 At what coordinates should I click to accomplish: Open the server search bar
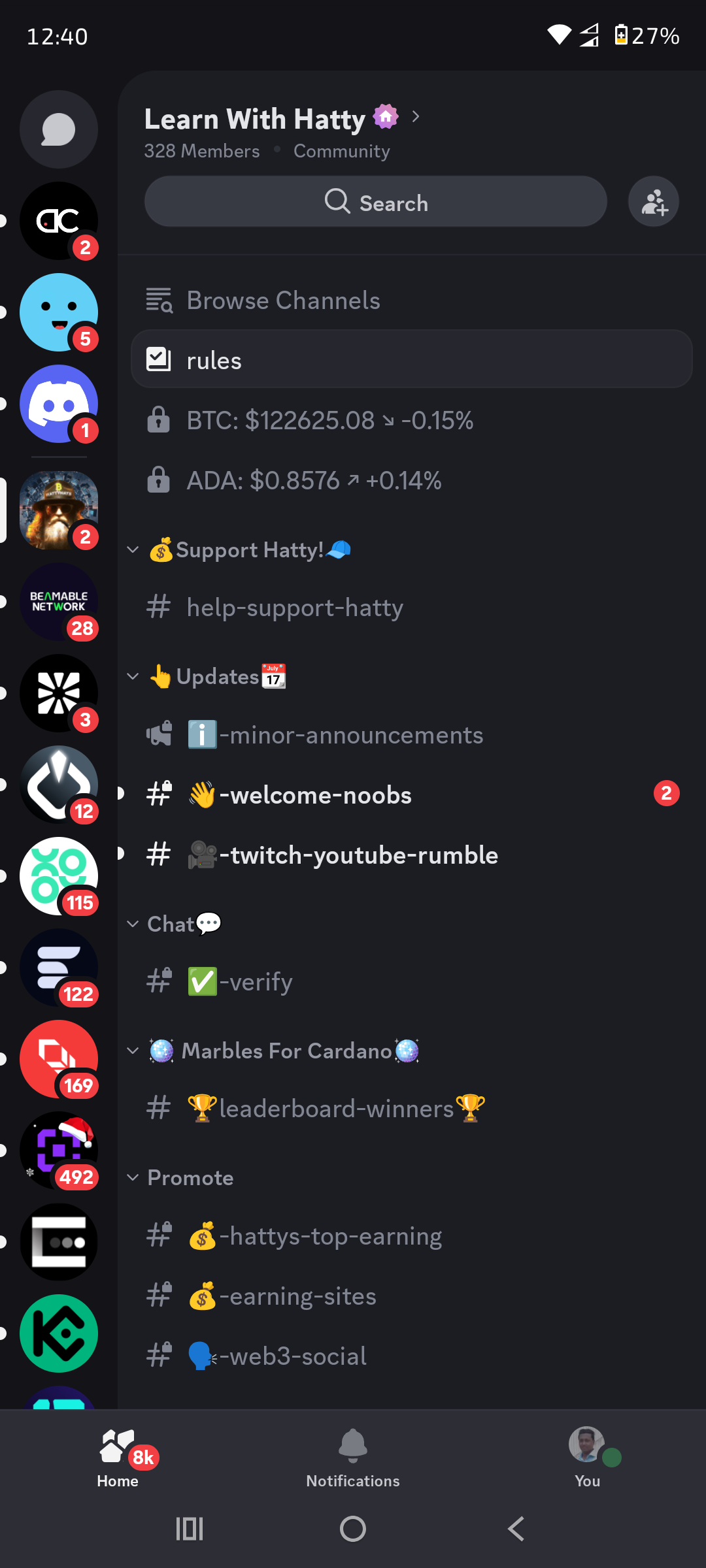pyautogui.click(x=375, y=202)
